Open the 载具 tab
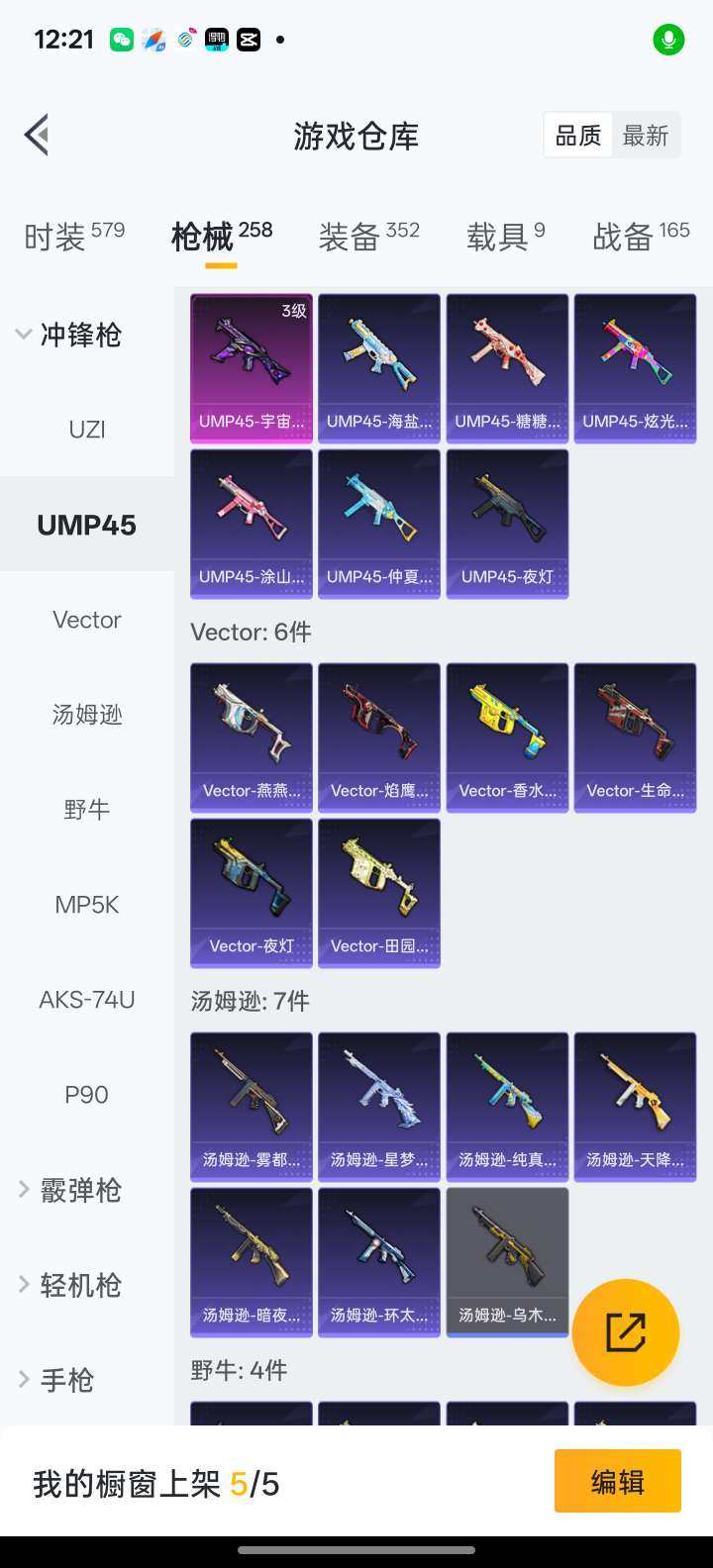 tap(505, 237)
